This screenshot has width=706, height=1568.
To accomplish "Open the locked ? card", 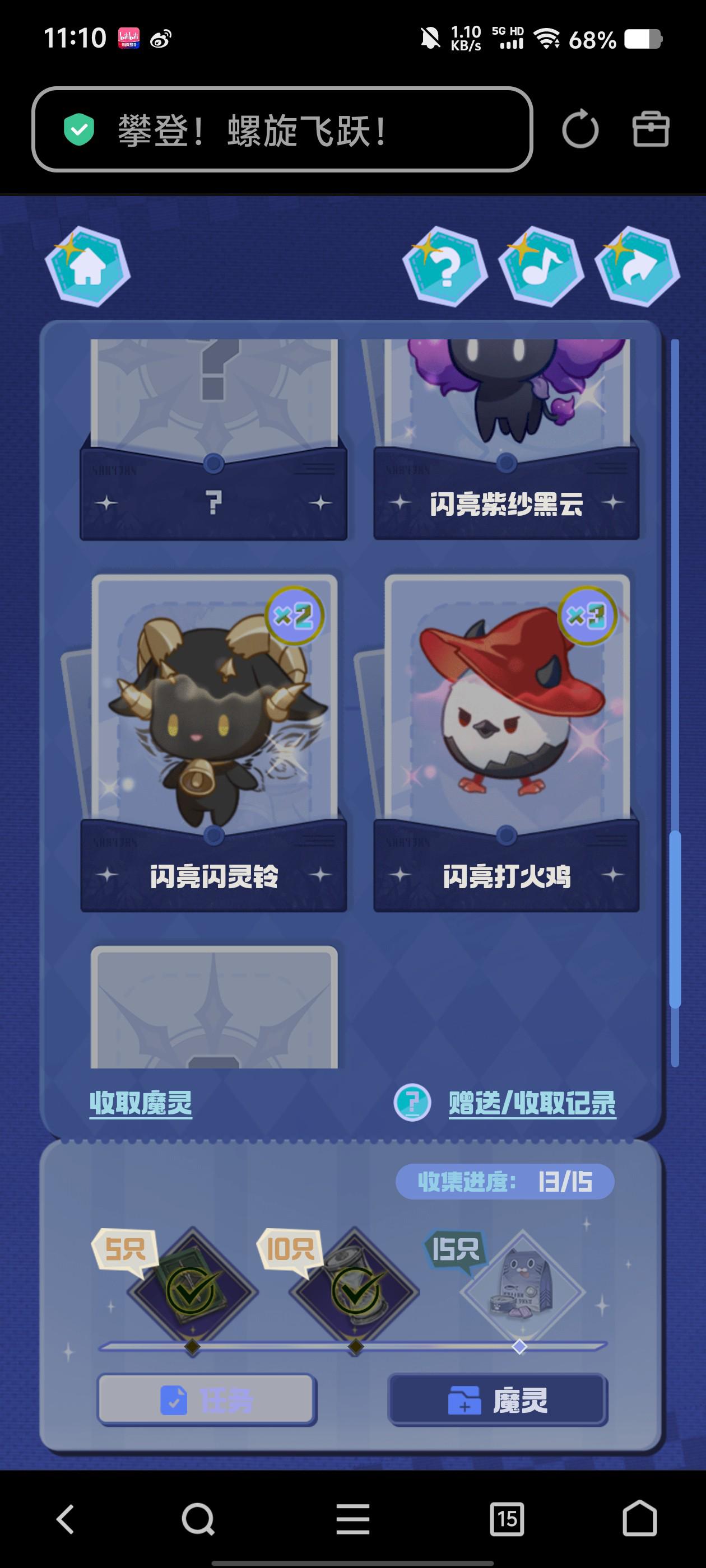I will (x=213, y=438).
